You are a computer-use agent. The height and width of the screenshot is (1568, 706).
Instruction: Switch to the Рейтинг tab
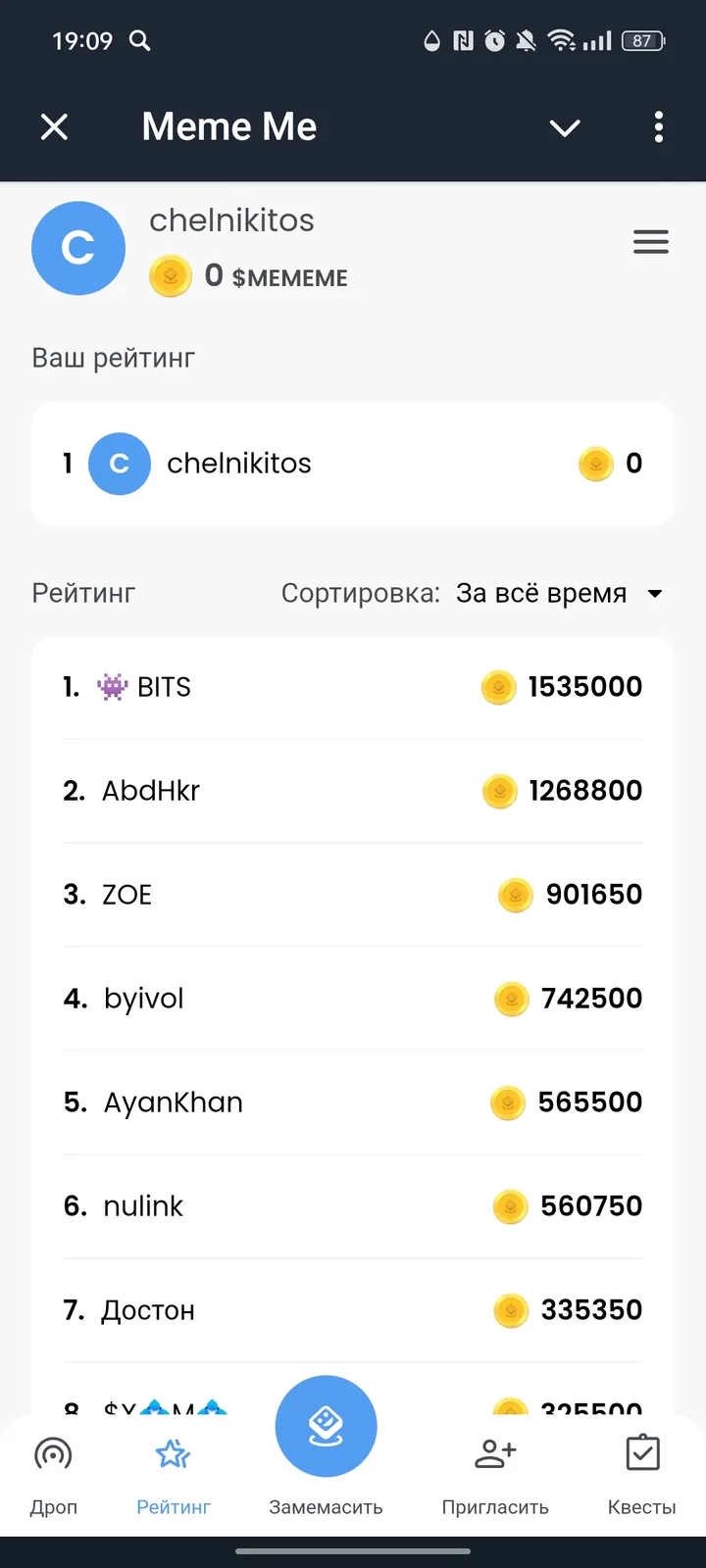(x=174, y=1474)
